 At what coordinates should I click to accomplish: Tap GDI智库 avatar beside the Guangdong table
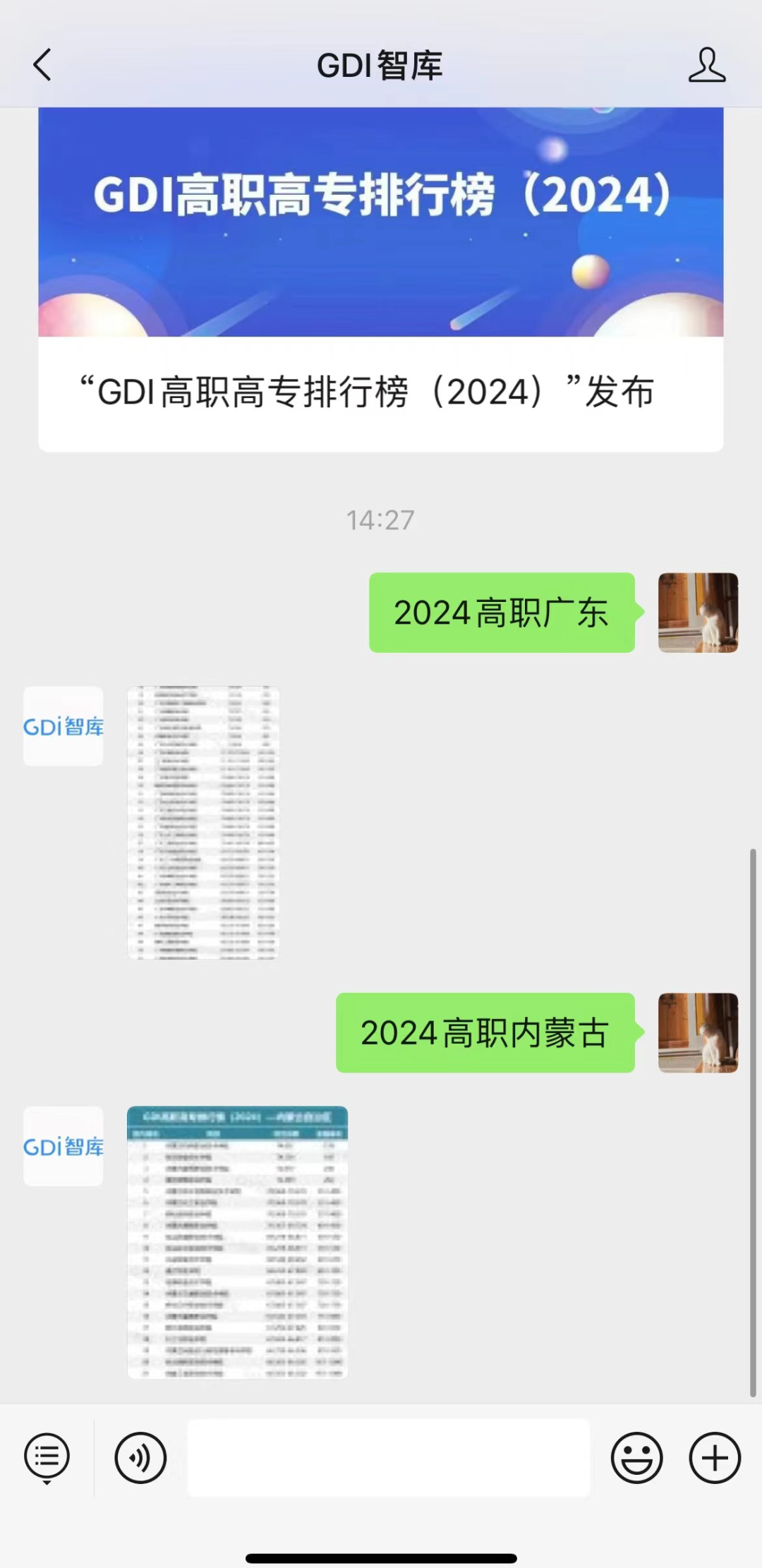click(64, 726)
